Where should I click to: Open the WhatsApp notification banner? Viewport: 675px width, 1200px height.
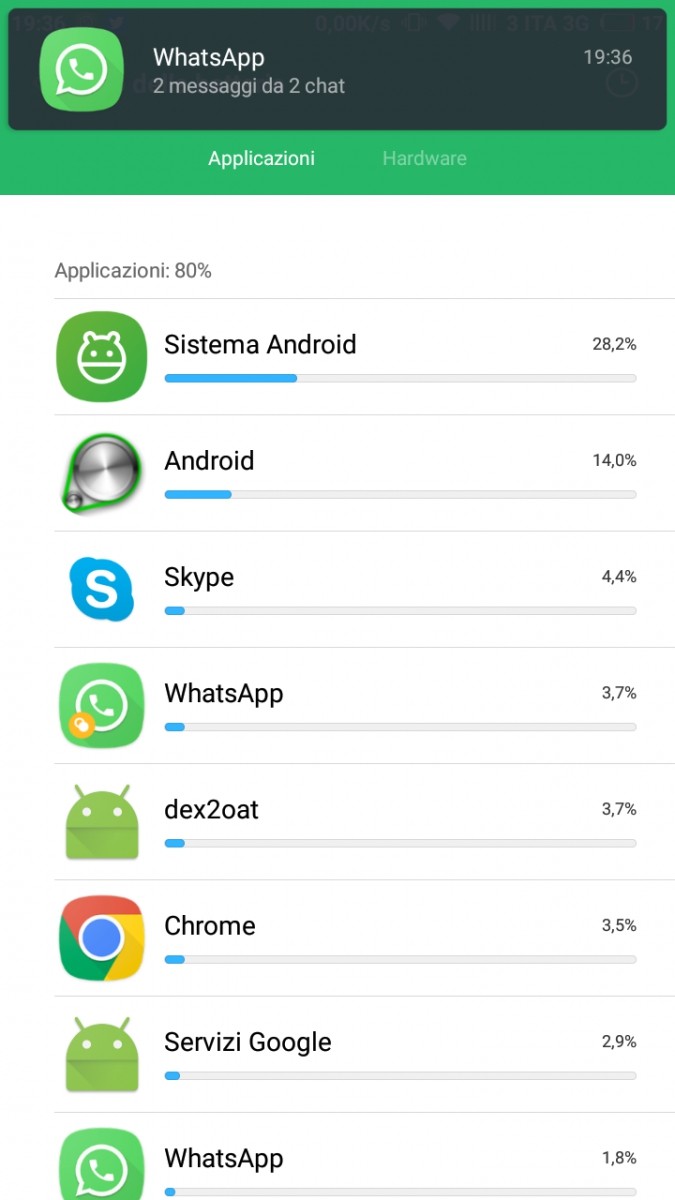[x=337, y=69]
